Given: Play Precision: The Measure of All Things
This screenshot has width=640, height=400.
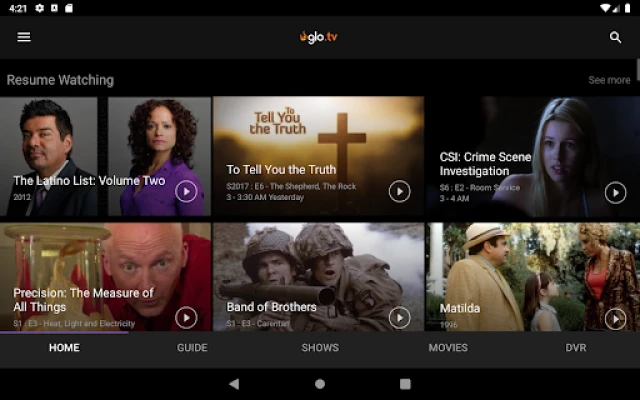Looking at the screenshot, I should pyautogui.click(x=186, y=318).
